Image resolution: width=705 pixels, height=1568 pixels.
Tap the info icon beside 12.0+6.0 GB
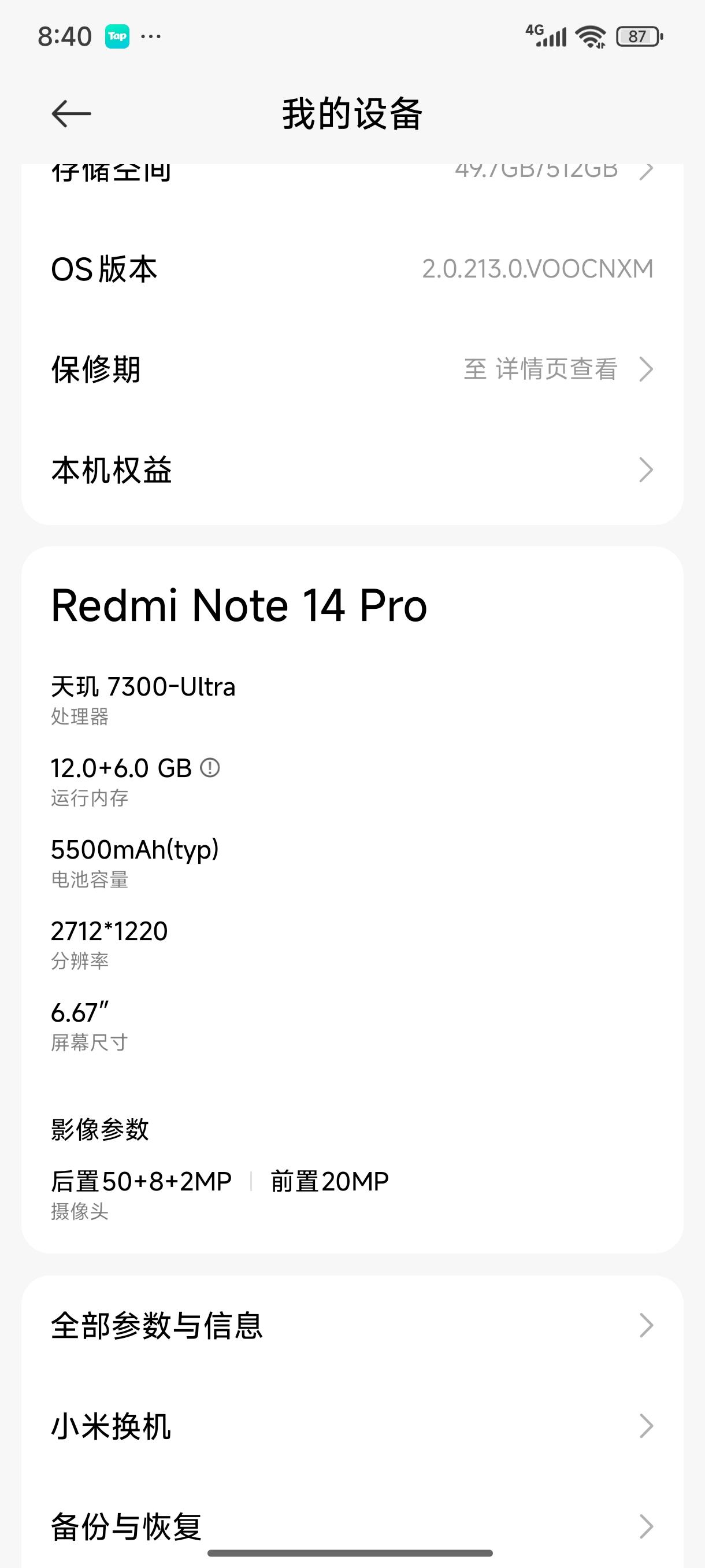click(210, 768)
